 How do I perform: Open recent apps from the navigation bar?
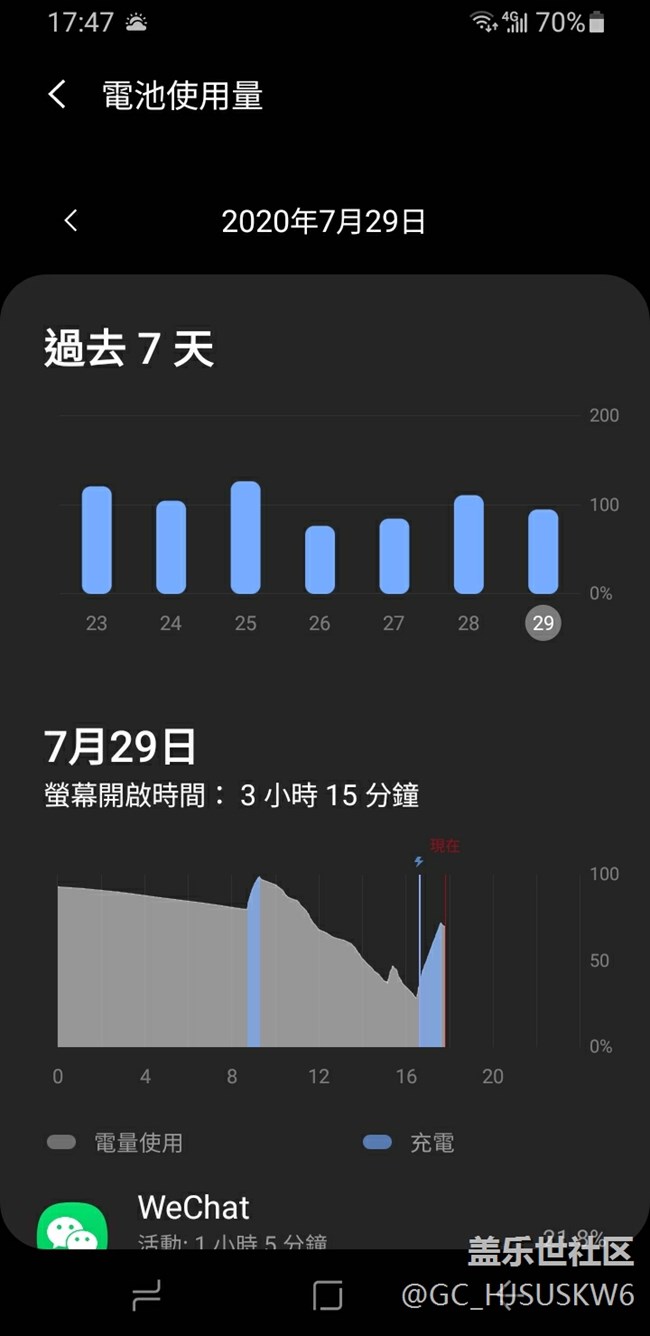[146, 1296]
